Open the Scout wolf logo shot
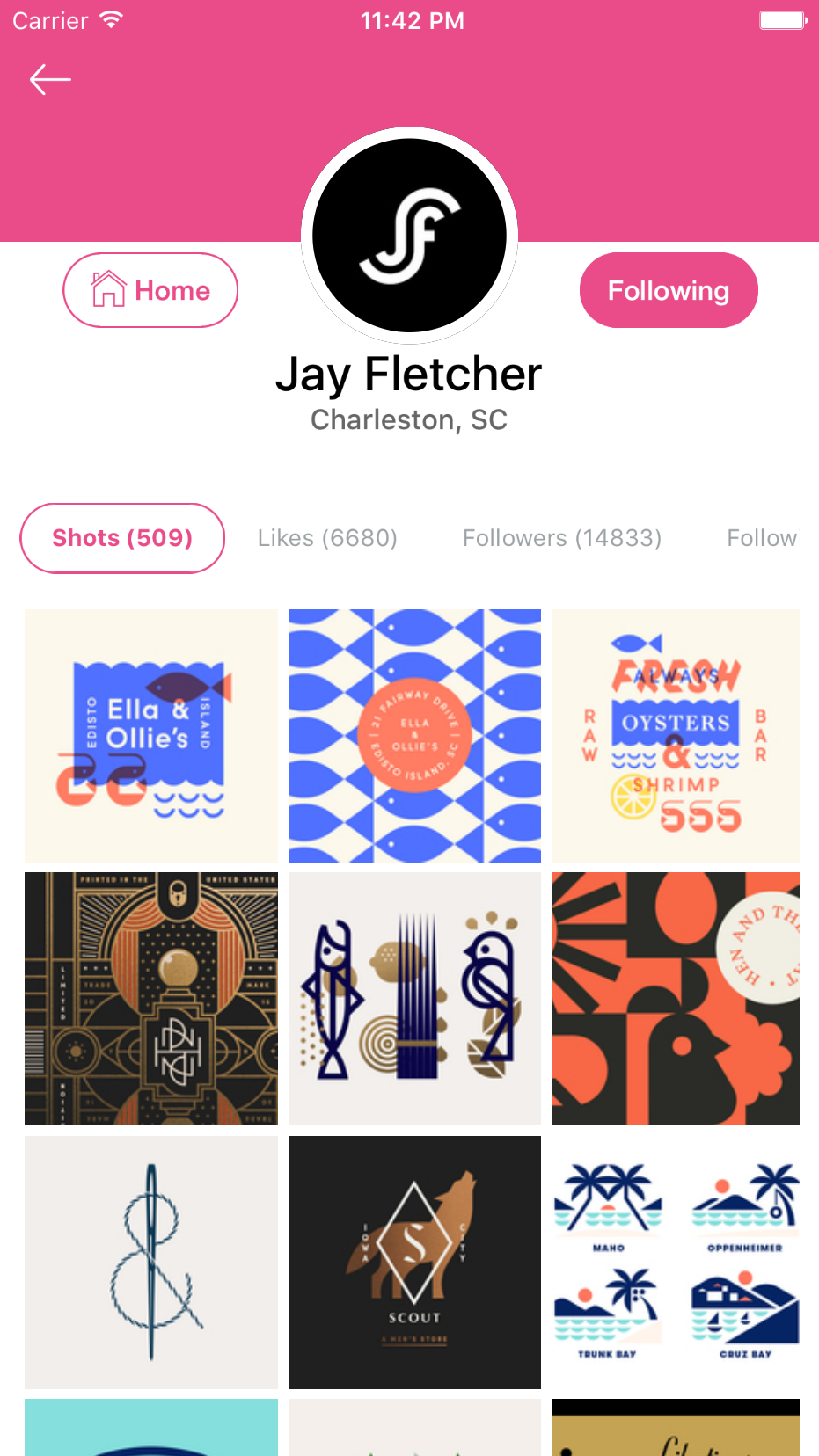Screen dimensions: 819x1456 click(x=414, y=1263)
